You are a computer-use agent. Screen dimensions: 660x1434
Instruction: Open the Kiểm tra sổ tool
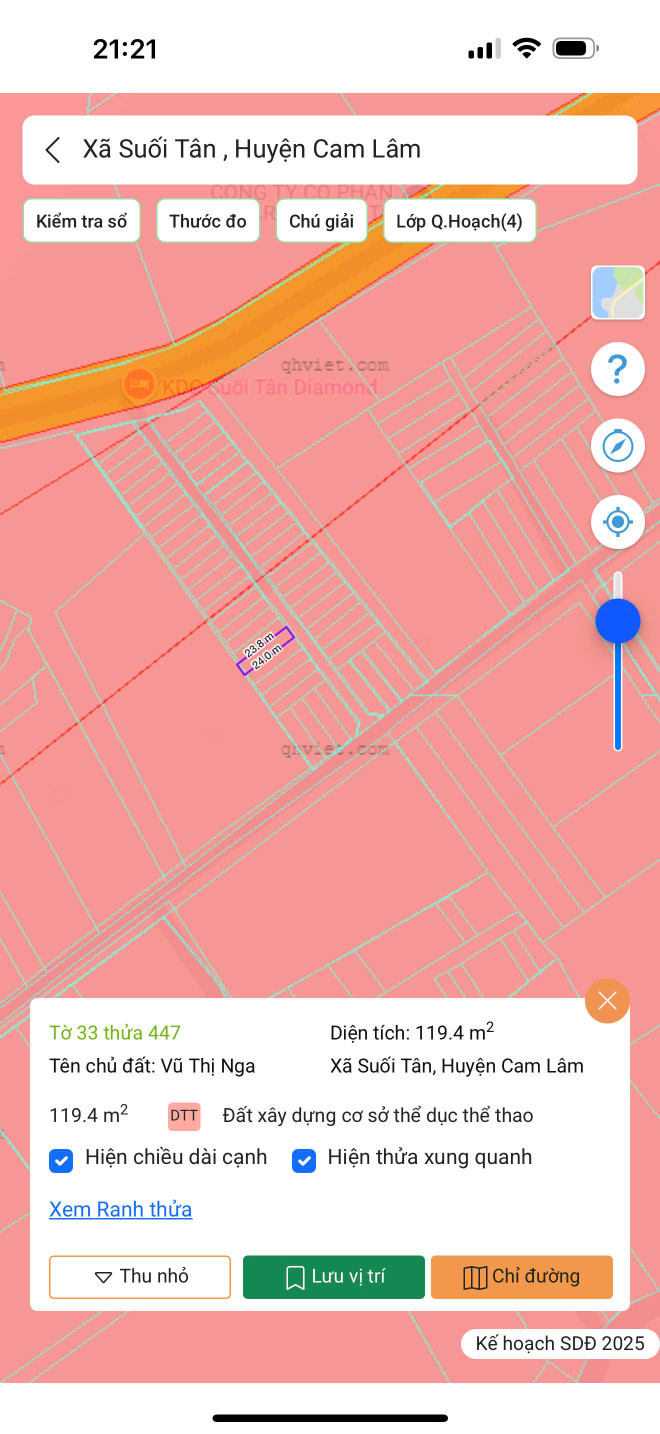click(x=82, y=221)
